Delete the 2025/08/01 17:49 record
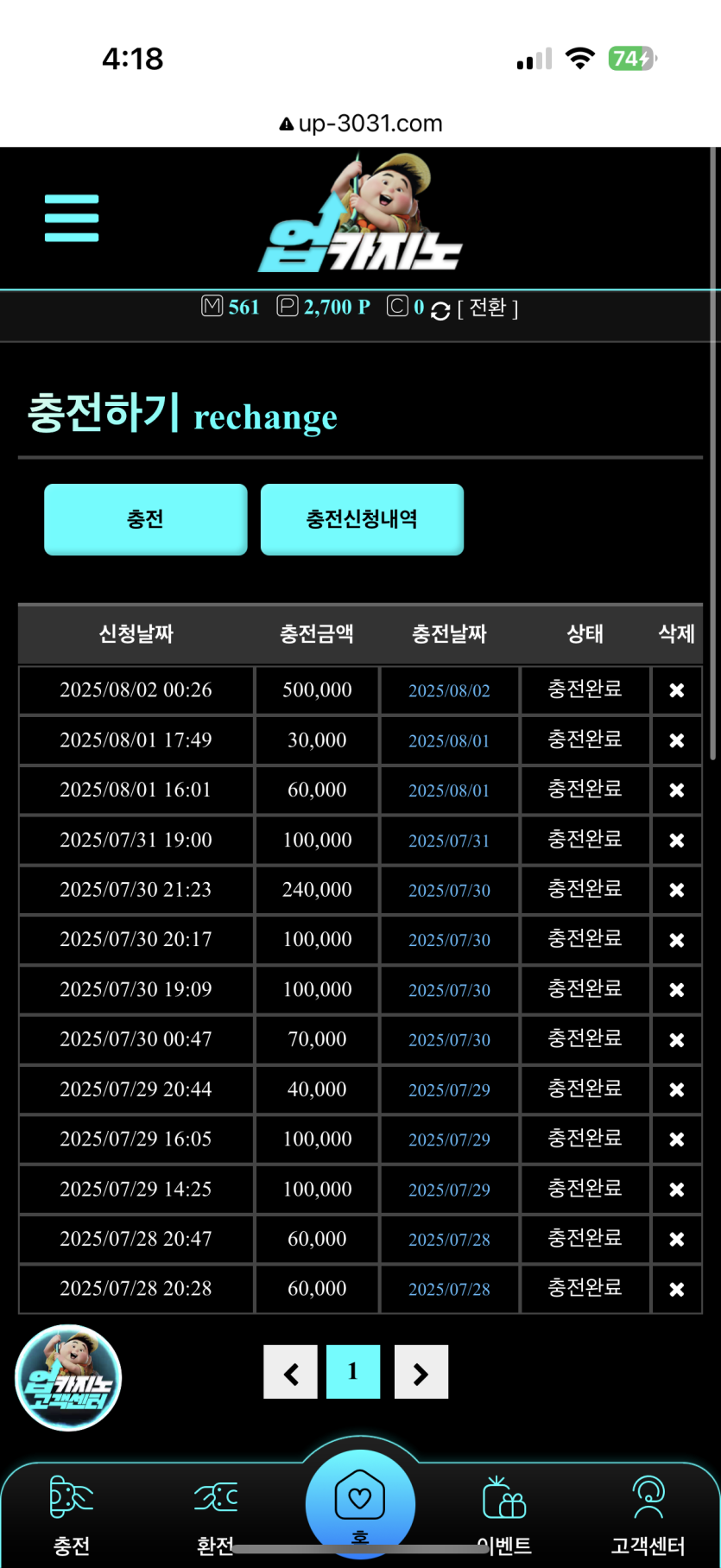Image resolution: width=721 pixels, height=1568 pixels. point(677,740)
